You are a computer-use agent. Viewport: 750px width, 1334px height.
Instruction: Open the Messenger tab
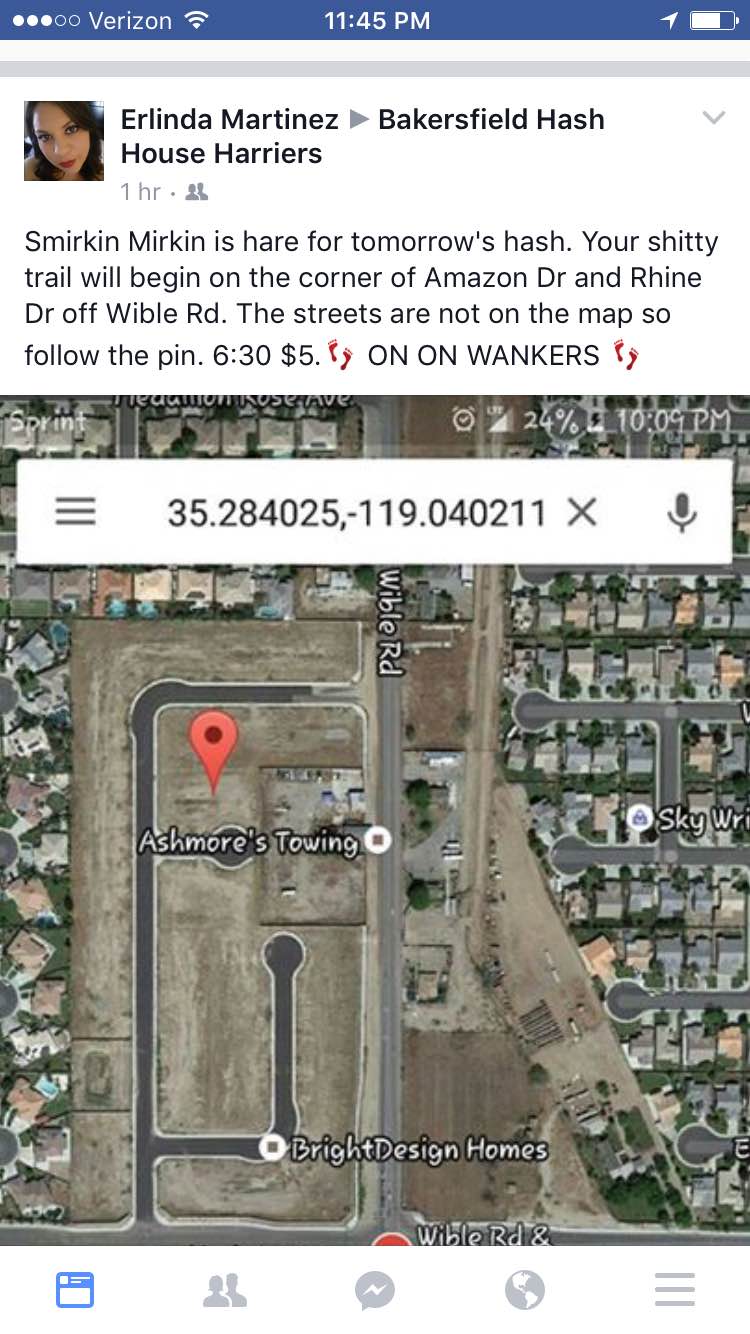point(375,1290)
